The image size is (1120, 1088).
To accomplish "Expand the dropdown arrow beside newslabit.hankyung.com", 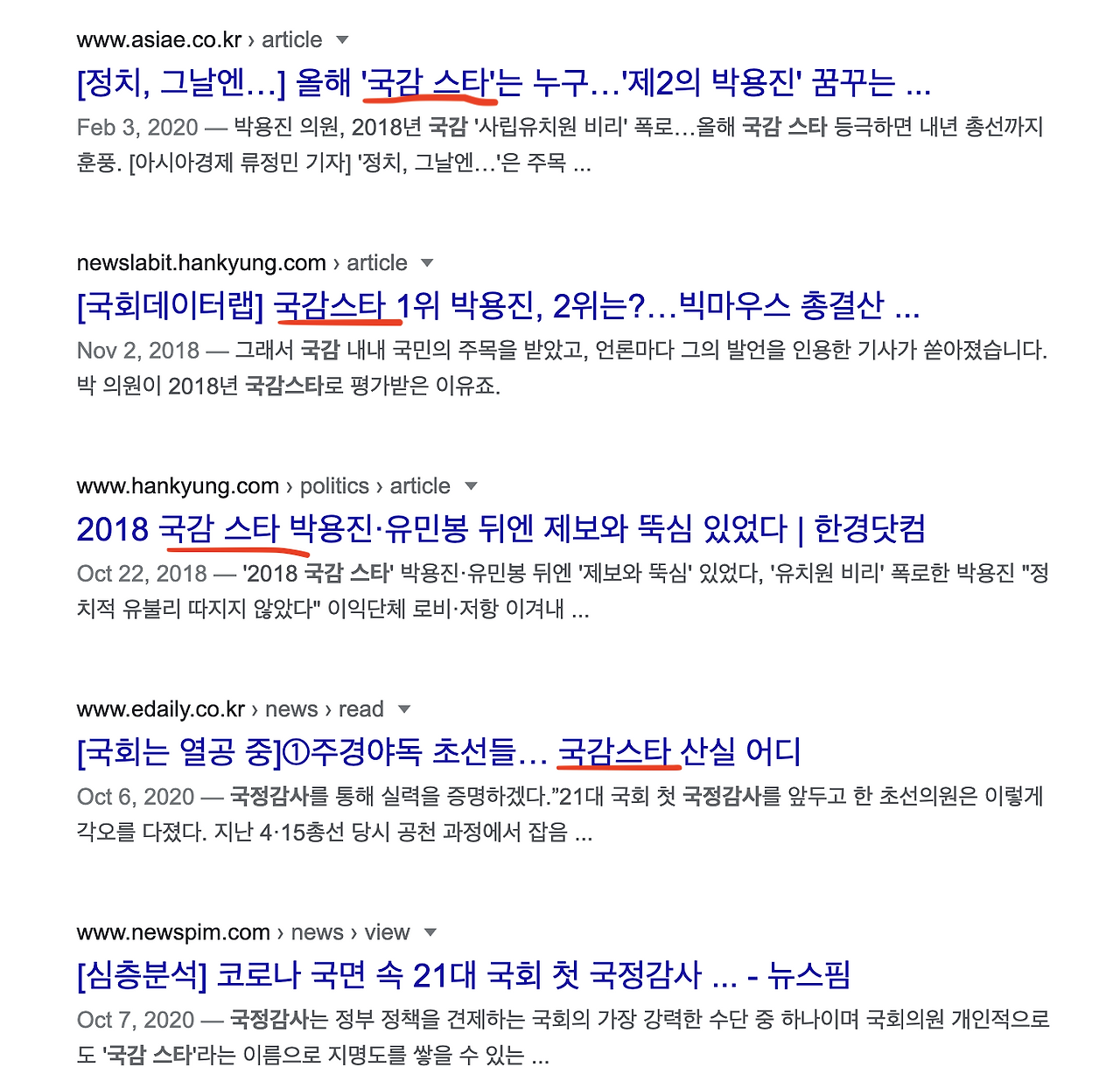I will coord(427,263).
